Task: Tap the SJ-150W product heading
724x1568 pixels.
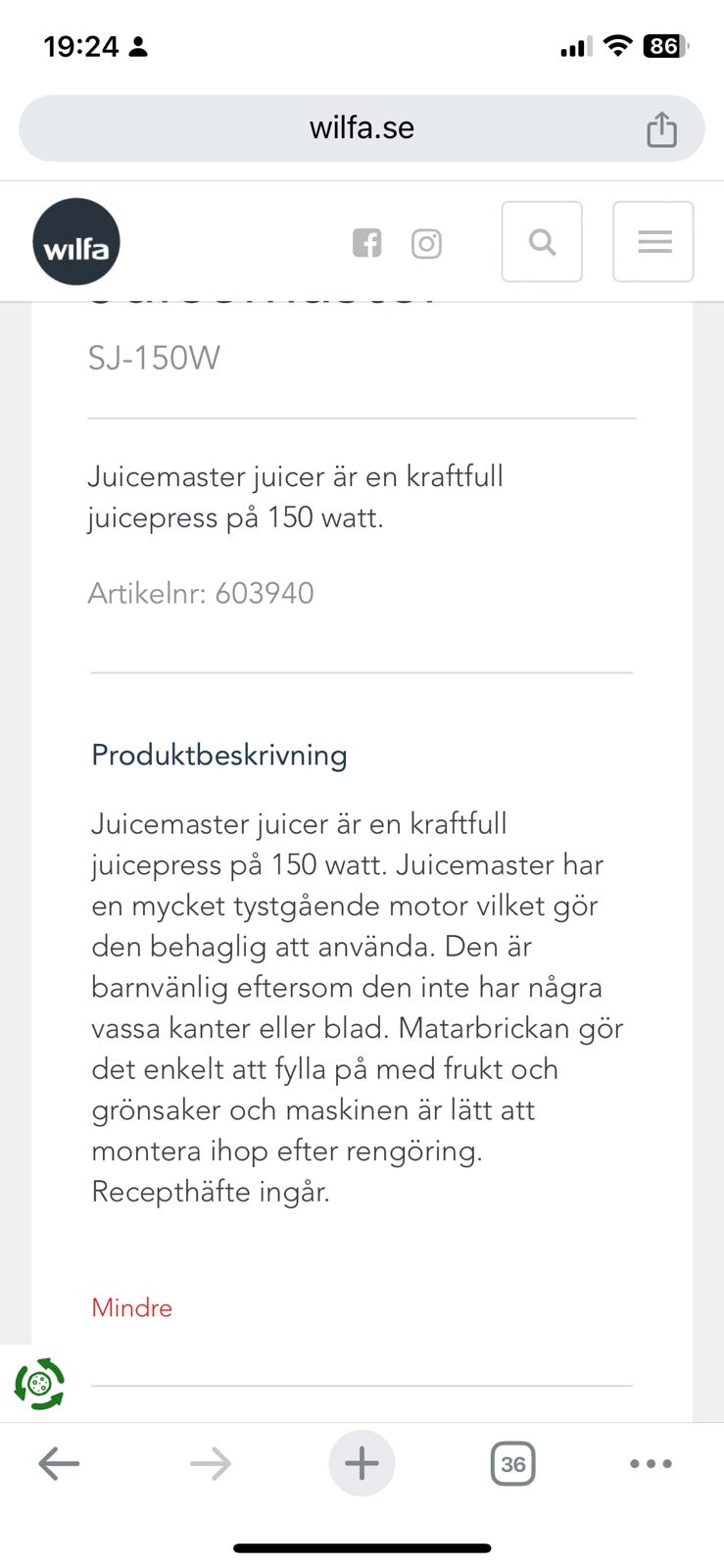Action: (155, 359)
